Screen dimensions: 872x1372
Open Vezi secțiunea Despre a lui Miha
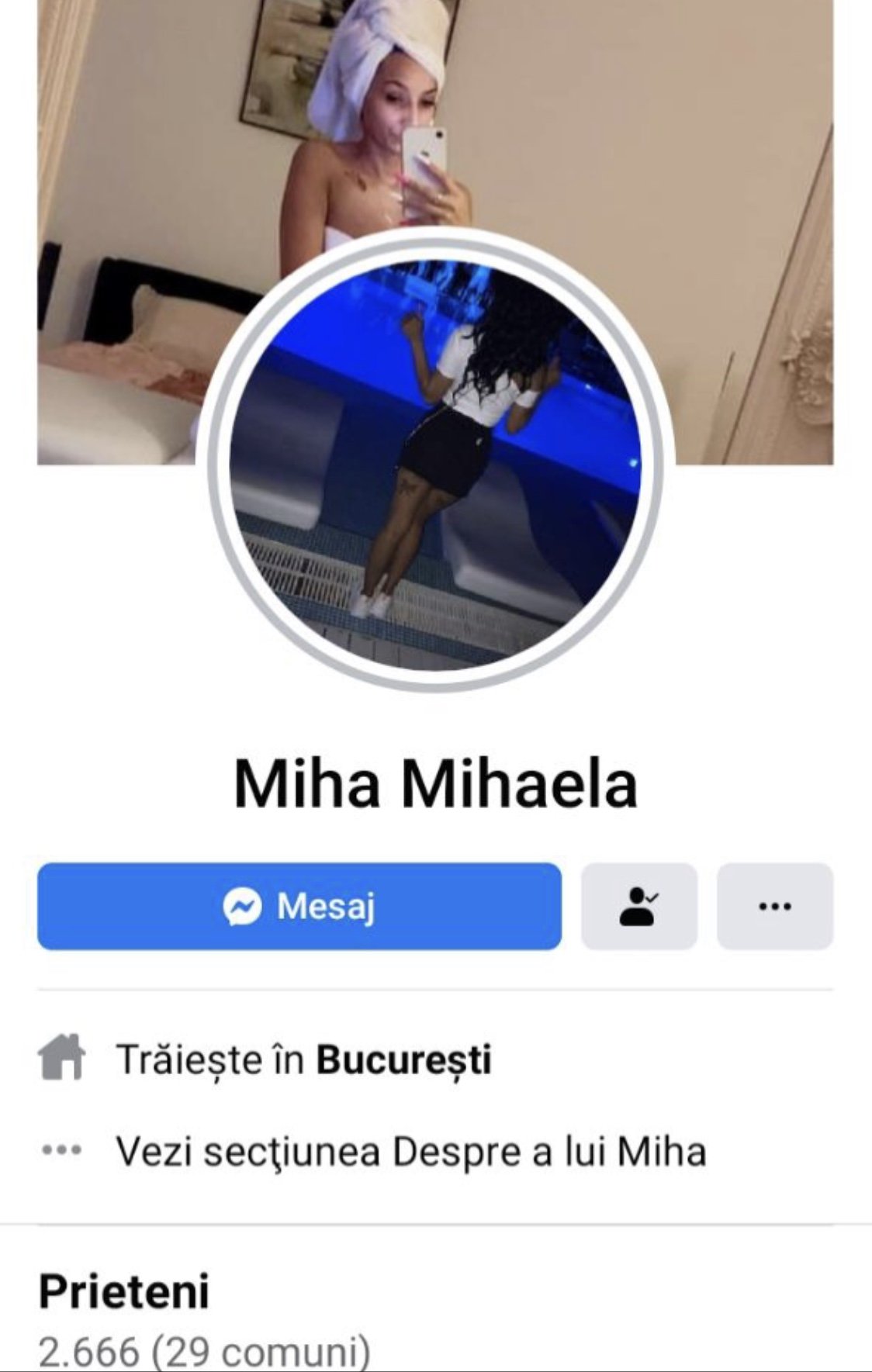pyautogui.click(x=410, y=1152)
